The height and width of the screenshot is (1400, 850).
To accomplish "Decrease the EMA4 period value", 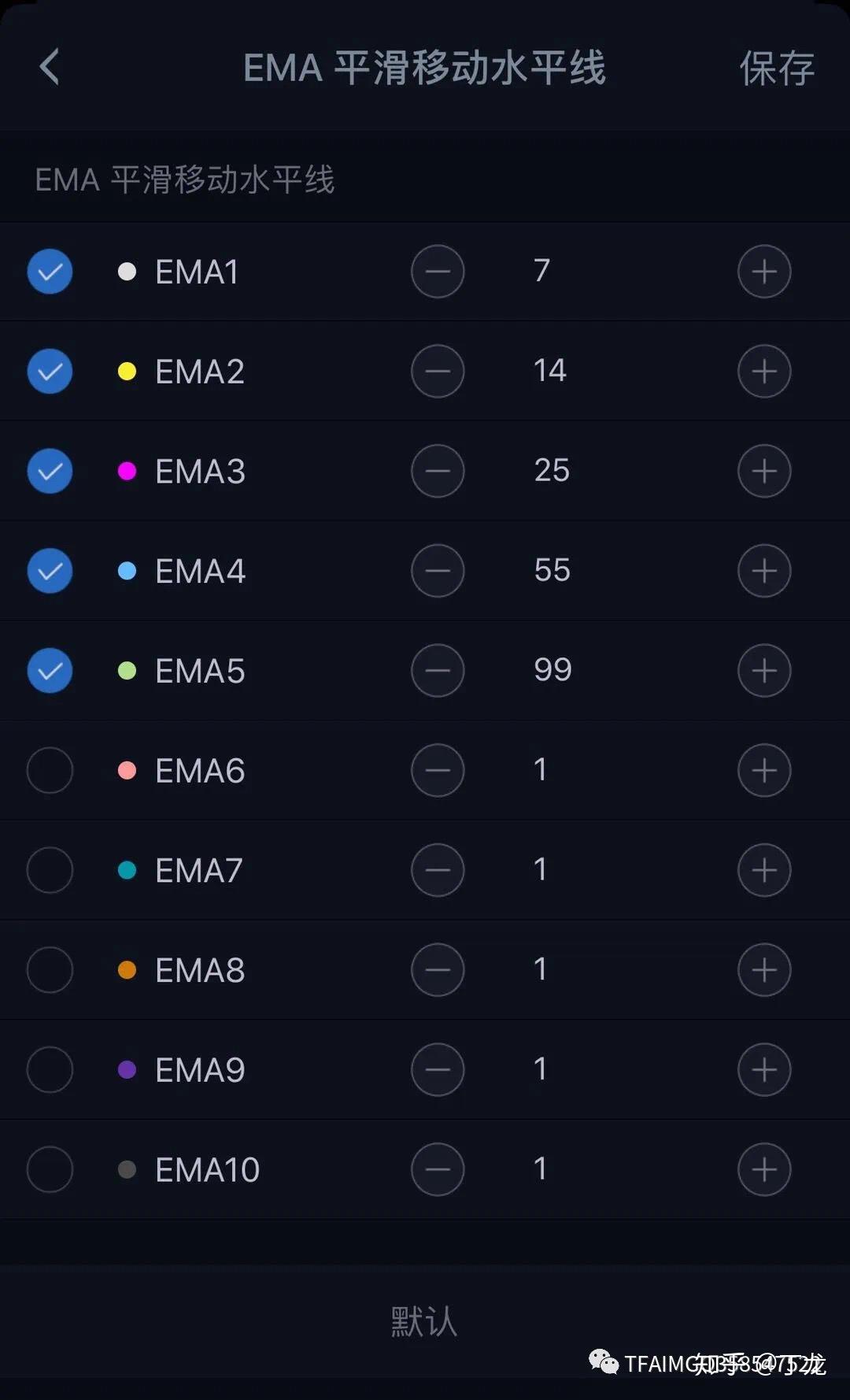I will (x=438, y=571).
